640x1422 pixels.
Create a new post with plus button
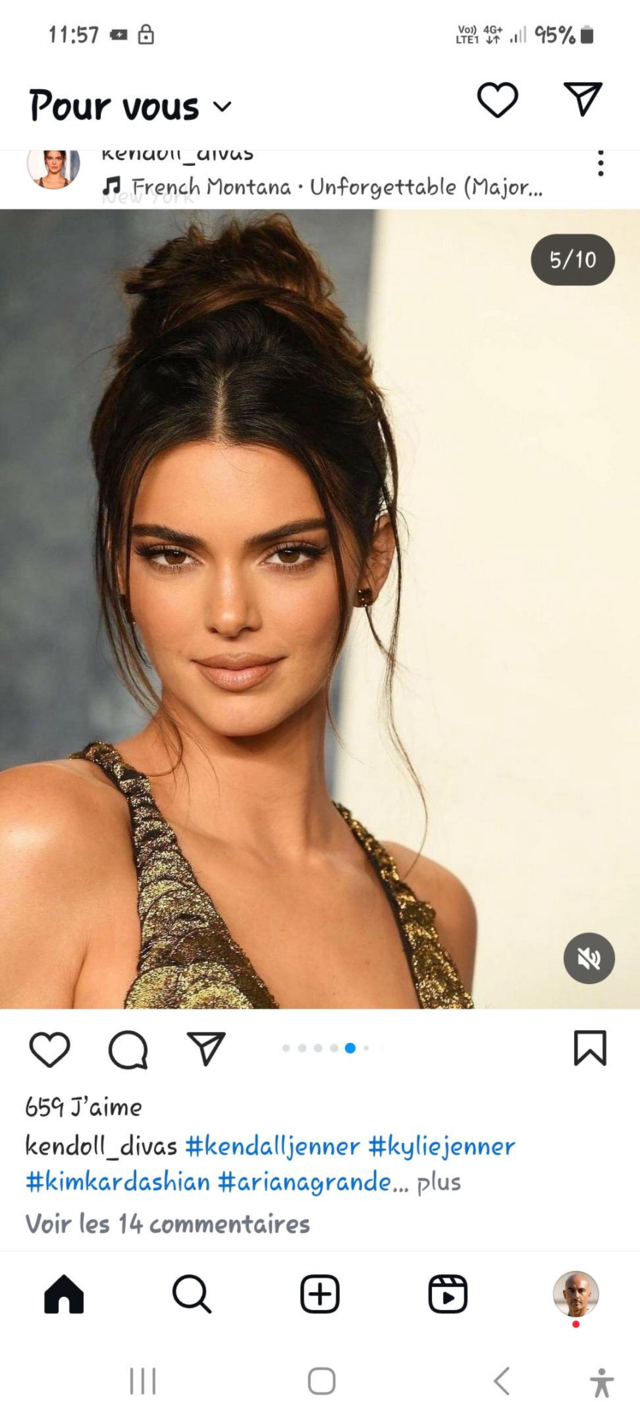coord(320,1294)
